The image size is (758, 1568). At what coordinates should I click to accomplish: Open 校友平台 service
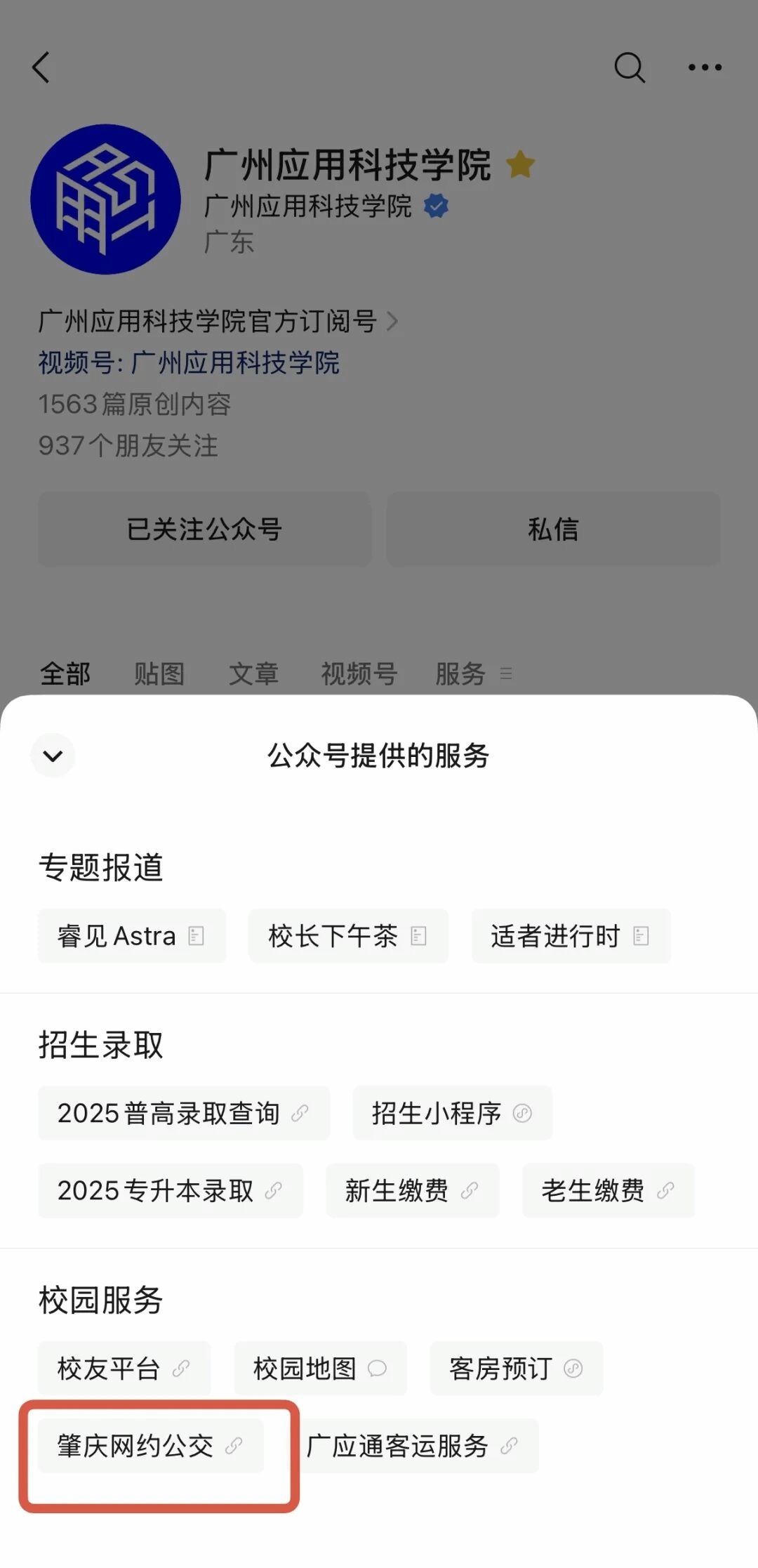point(124,1369)
